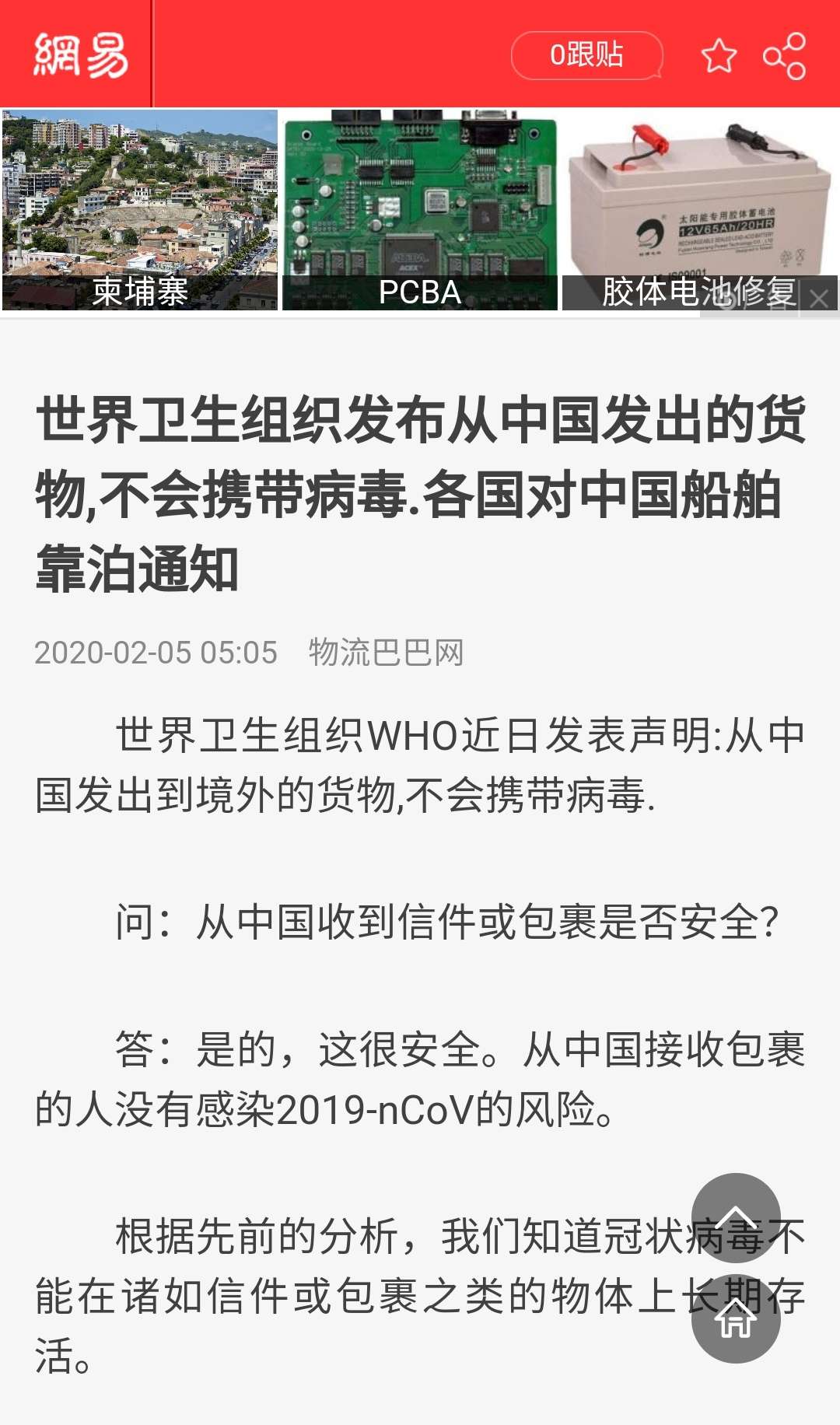The height and width of the screenshot is (1425, 840).
Task: Go to homepage via floating home button
Action: 736,1318
